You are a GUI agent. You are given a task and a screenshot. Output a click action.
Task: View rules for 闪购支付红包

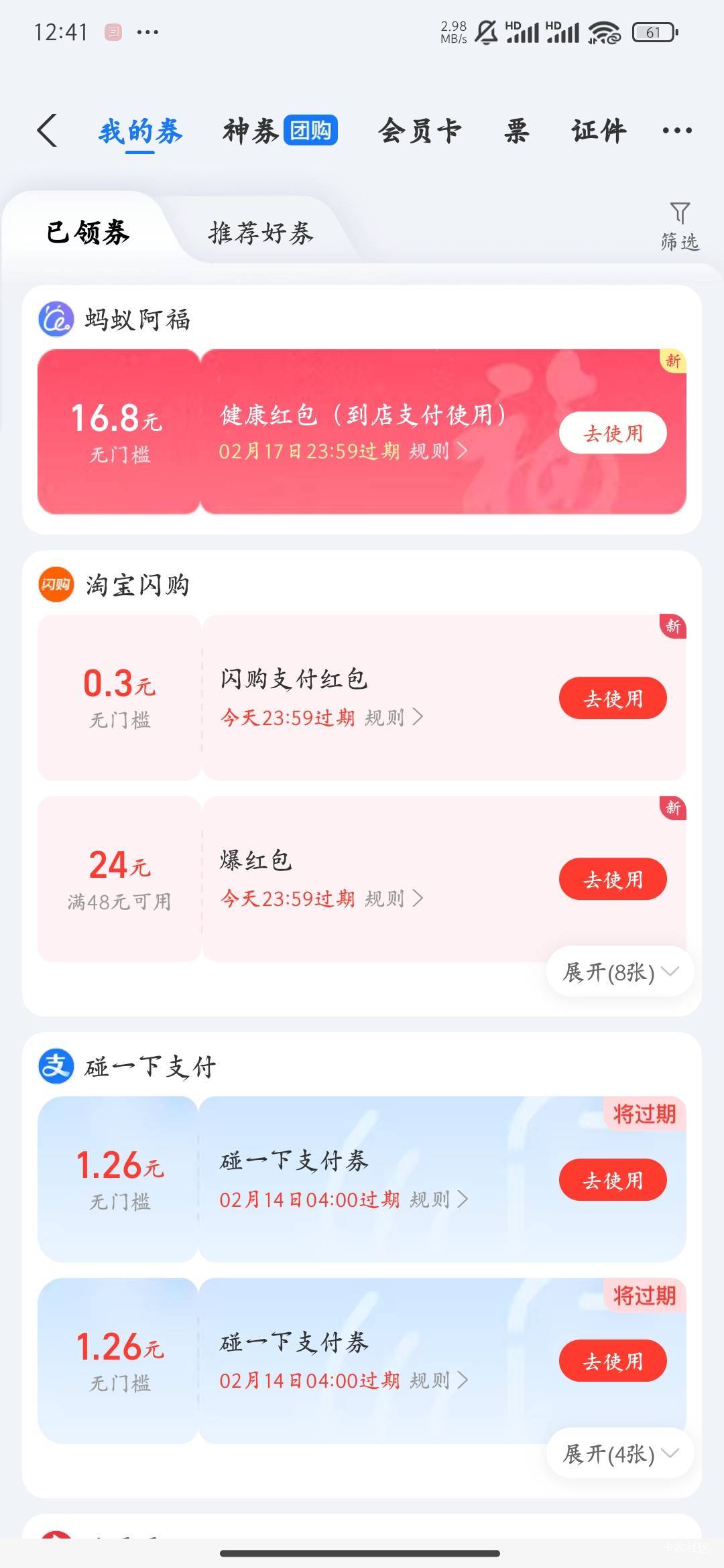click(x=394, y=717)
